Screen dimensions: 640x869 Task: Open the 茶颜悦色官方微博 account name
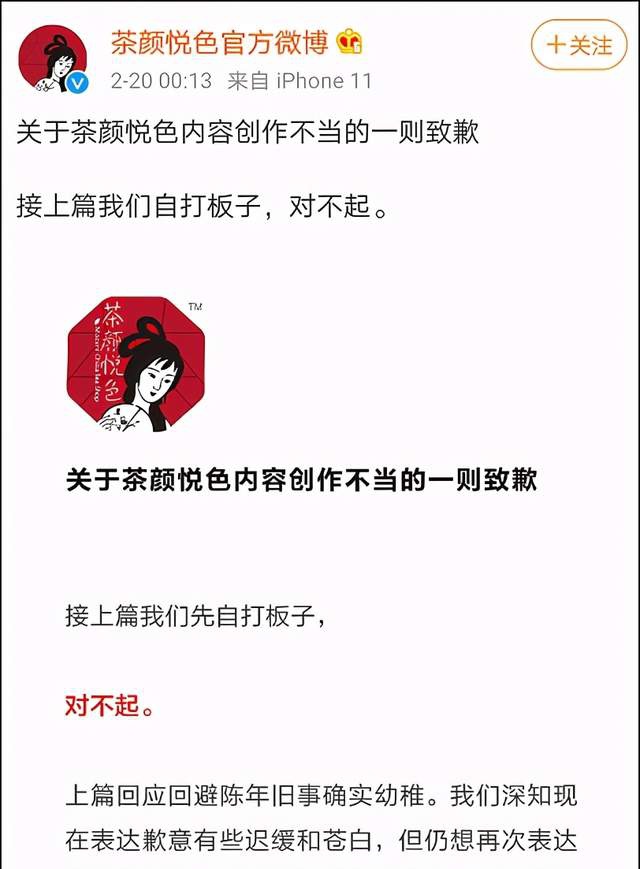[x=221, y=41]
